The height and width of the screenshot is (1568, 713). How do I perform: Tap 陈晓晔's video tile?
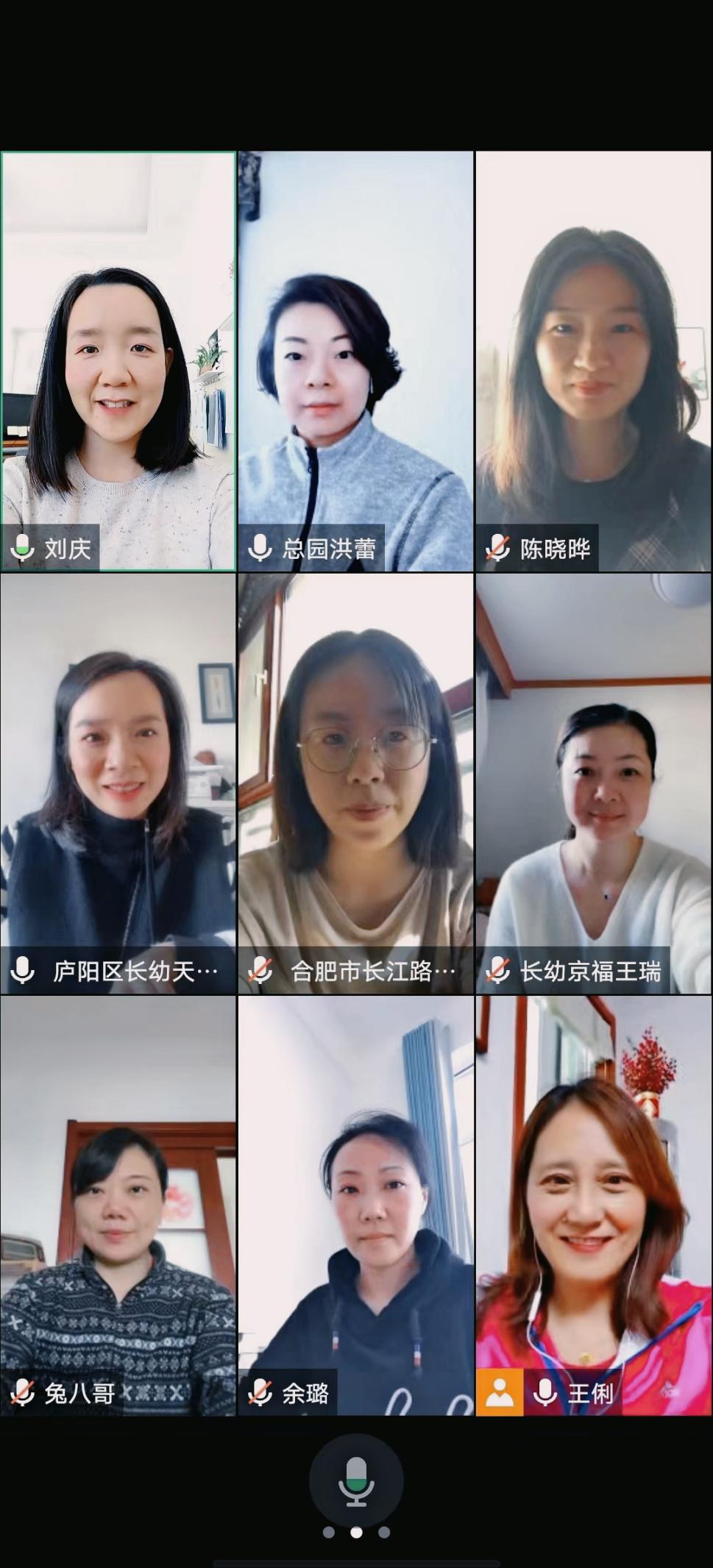[593, 360]
